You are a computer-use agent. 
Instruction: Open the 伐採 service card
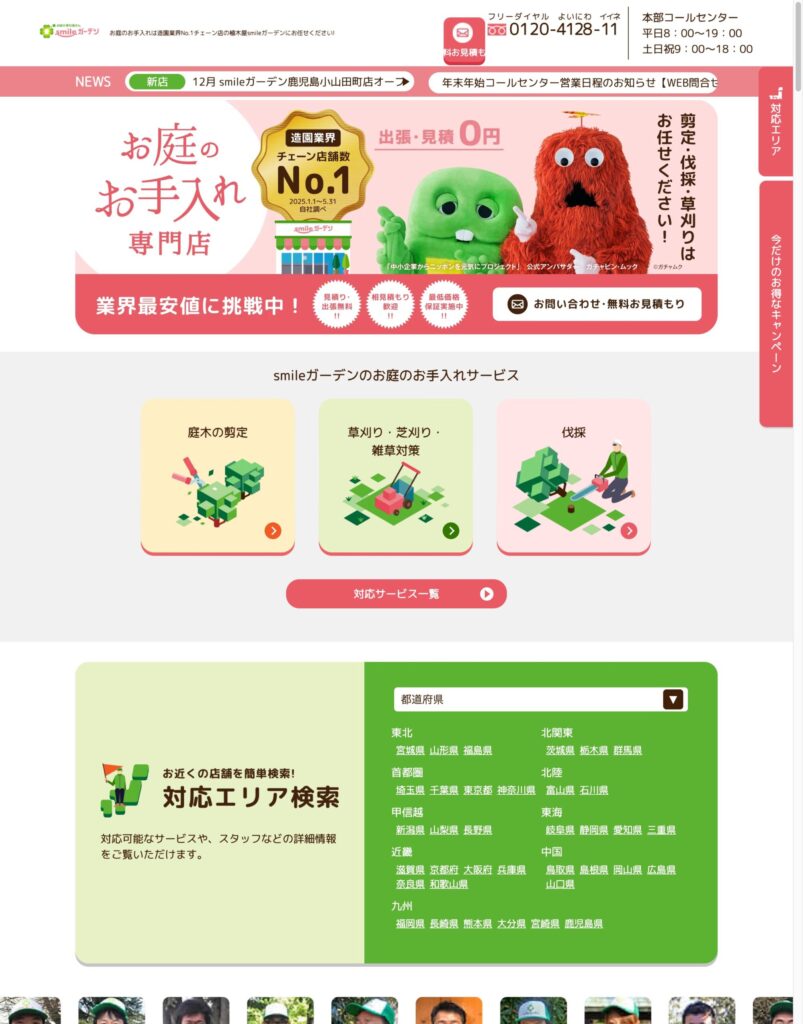click(x=573, y=476)
